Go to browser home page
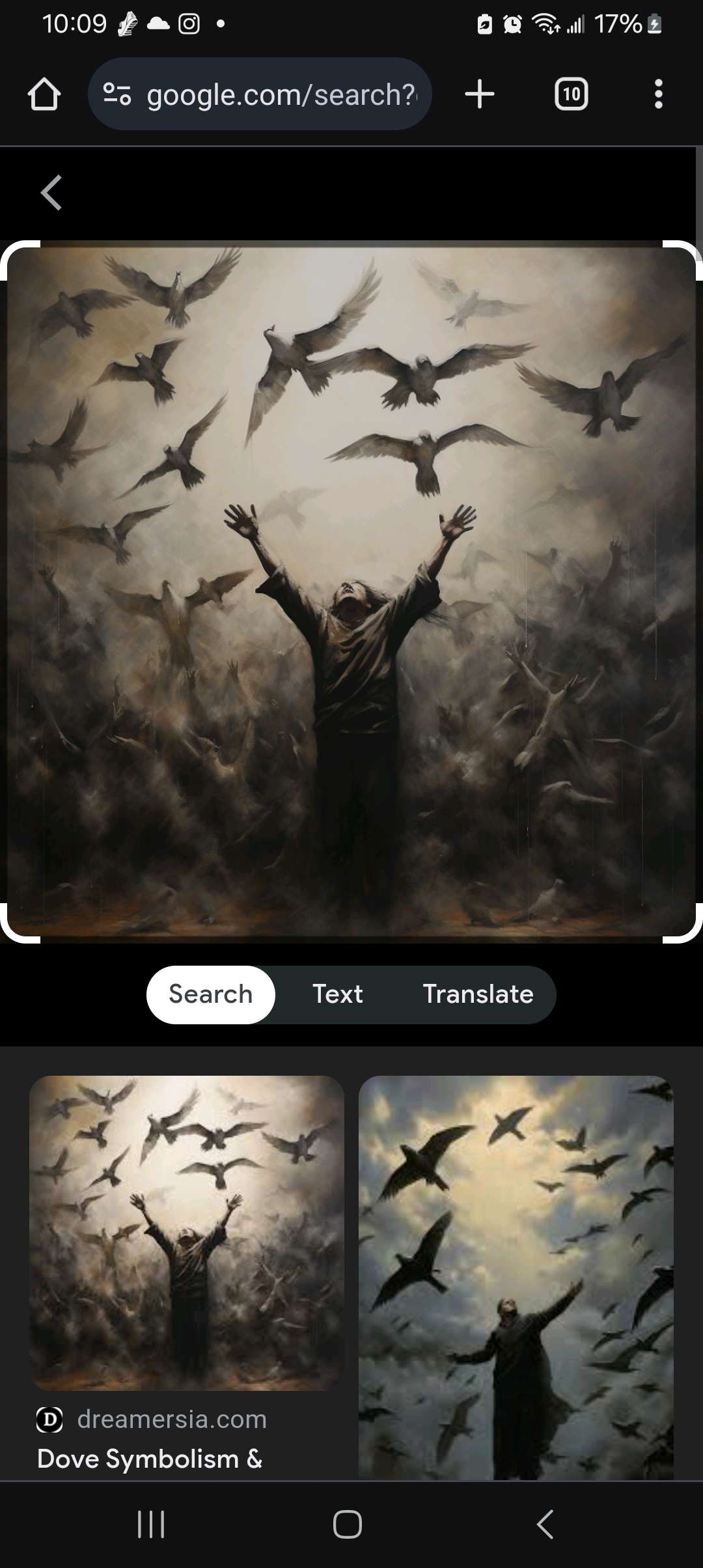This screenshot has height=1568, width=703. [x=44, y=94]
